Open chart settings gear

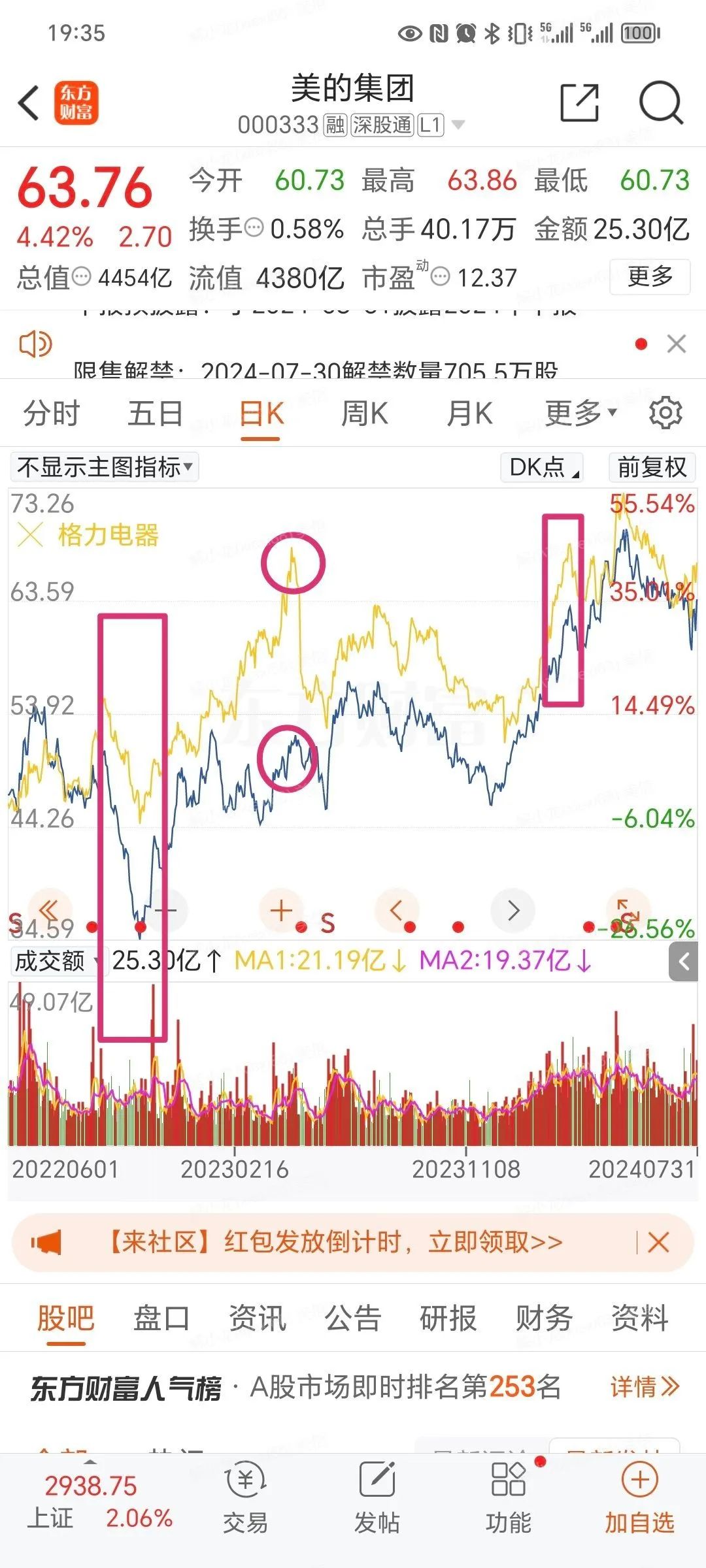[665, 414]
